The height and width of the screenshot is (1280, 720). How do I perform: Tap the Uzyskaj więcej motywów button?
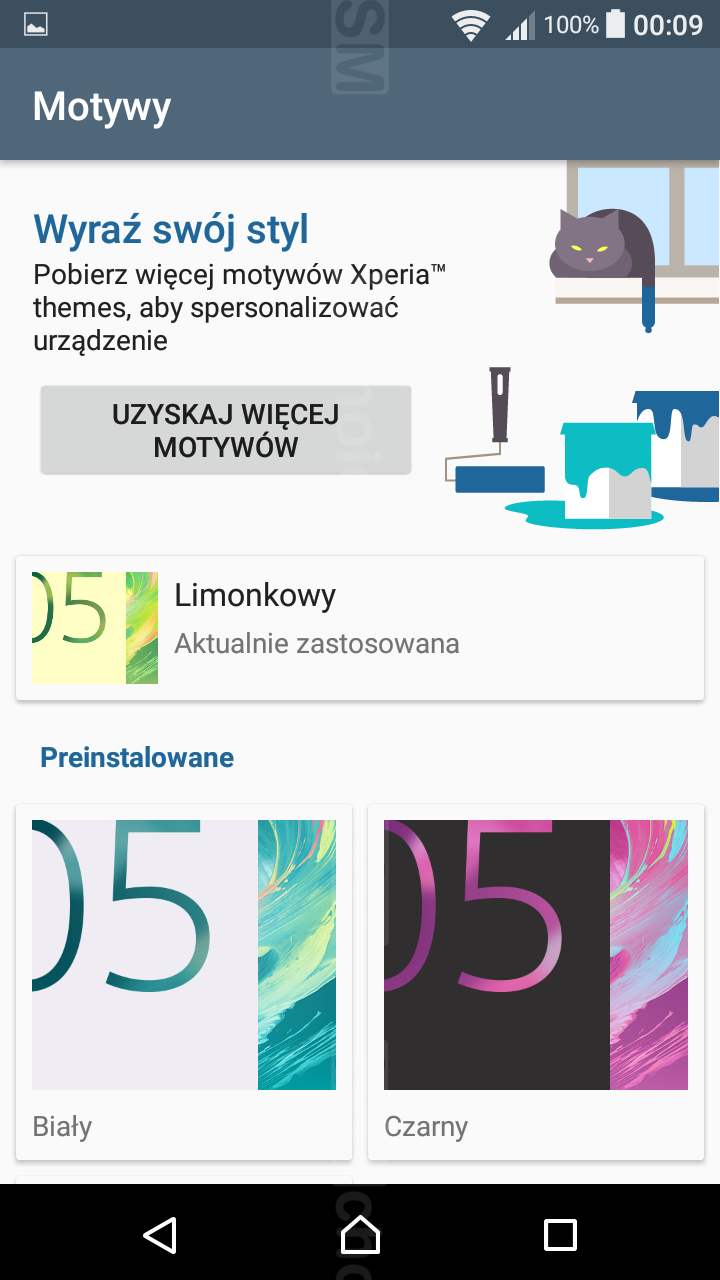(226, 430)
